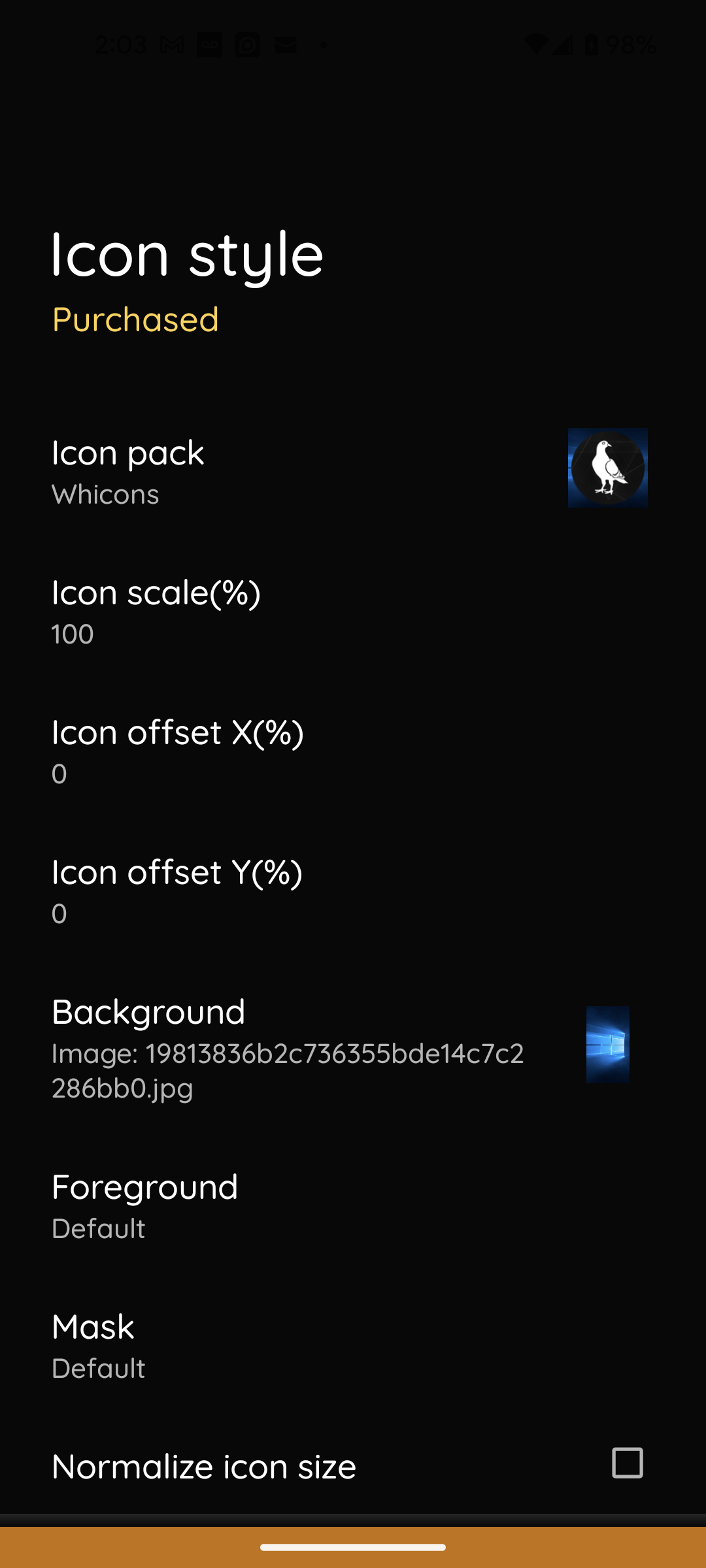
Task: Enable the Normalize icon size checkbox
Action: click(x=627, y=1463)
